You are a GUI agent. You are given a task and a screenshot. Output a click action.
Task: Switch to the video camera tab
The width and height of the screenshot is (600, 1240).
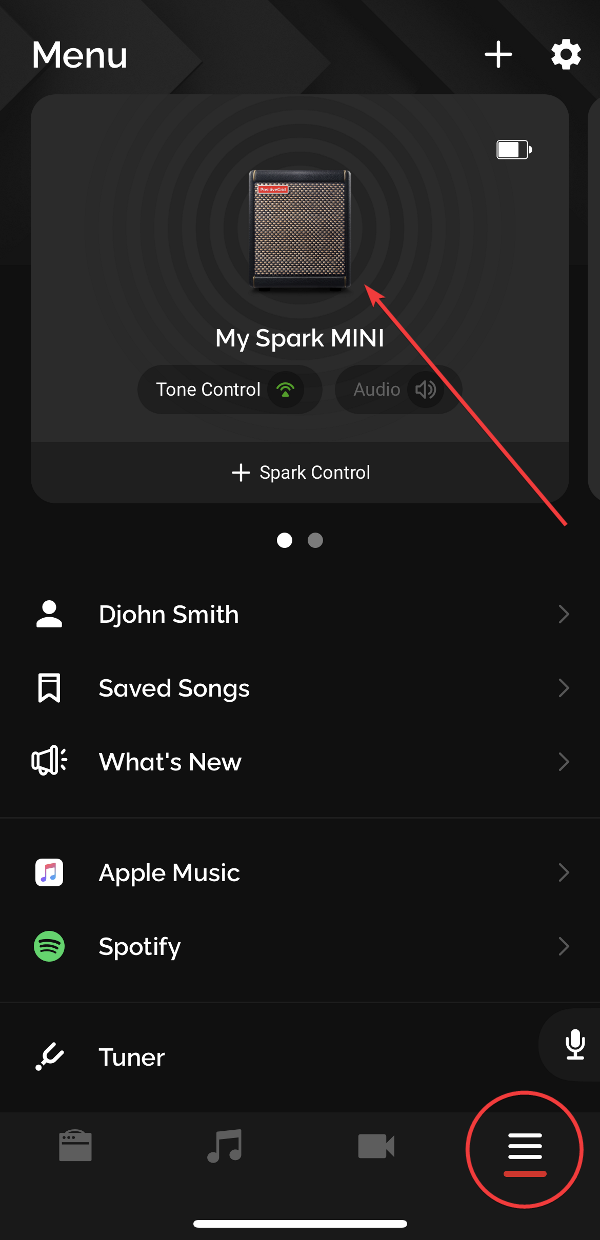click(376, 1146)
